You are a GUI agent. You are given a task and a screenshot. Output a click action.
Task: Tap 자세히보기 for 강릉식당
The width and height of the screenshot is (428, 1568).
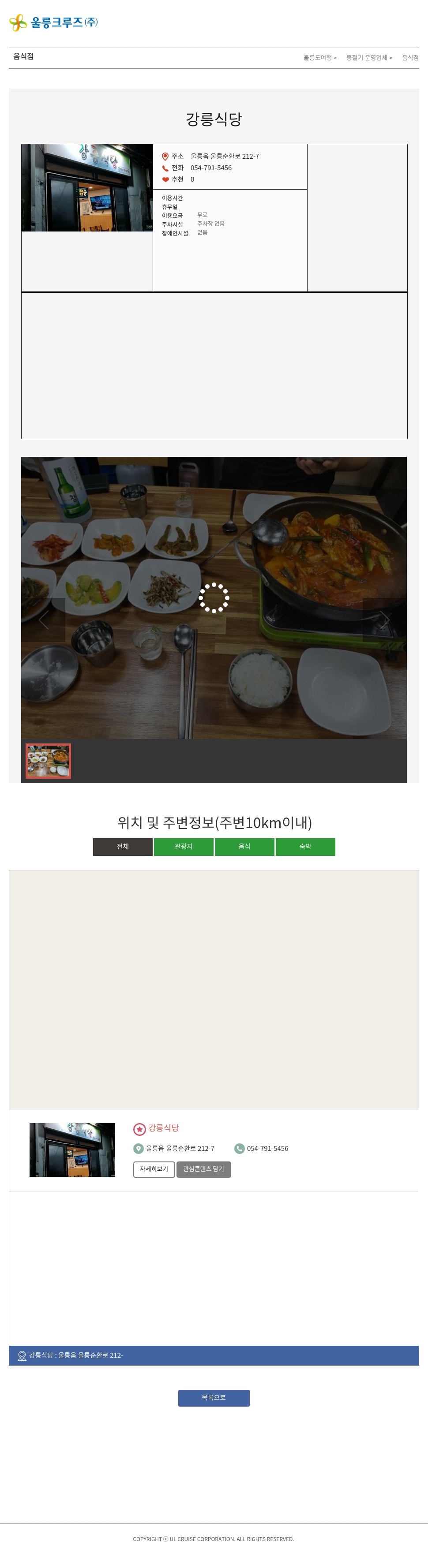154,1169
